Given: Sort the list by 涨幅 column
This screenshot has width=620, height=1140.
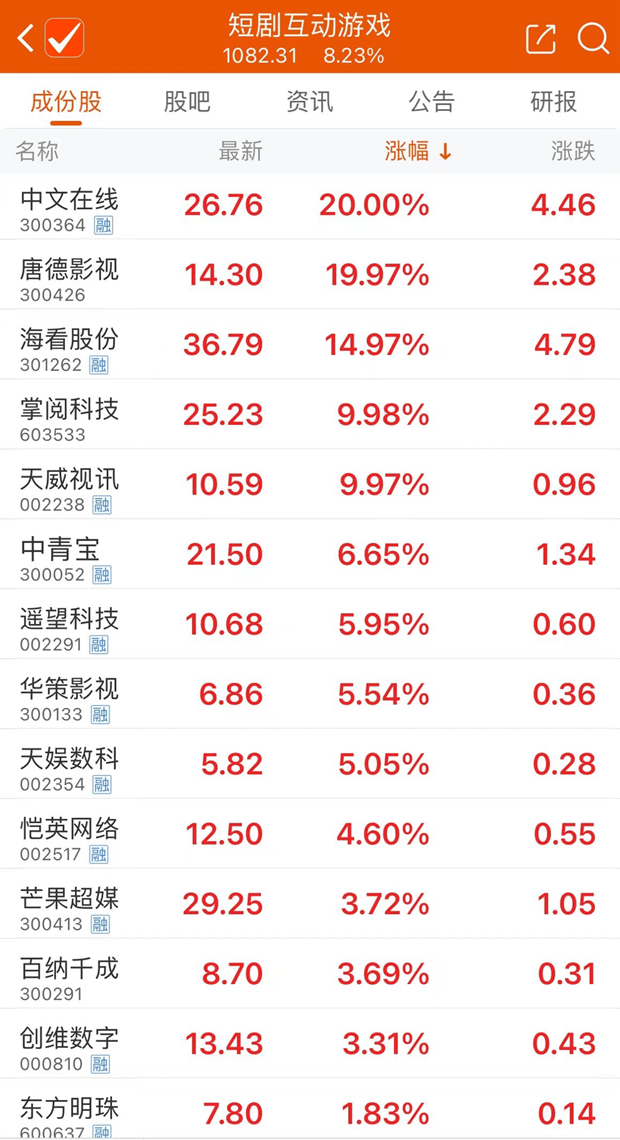Looking at the screenshot, I should [419, 151].
